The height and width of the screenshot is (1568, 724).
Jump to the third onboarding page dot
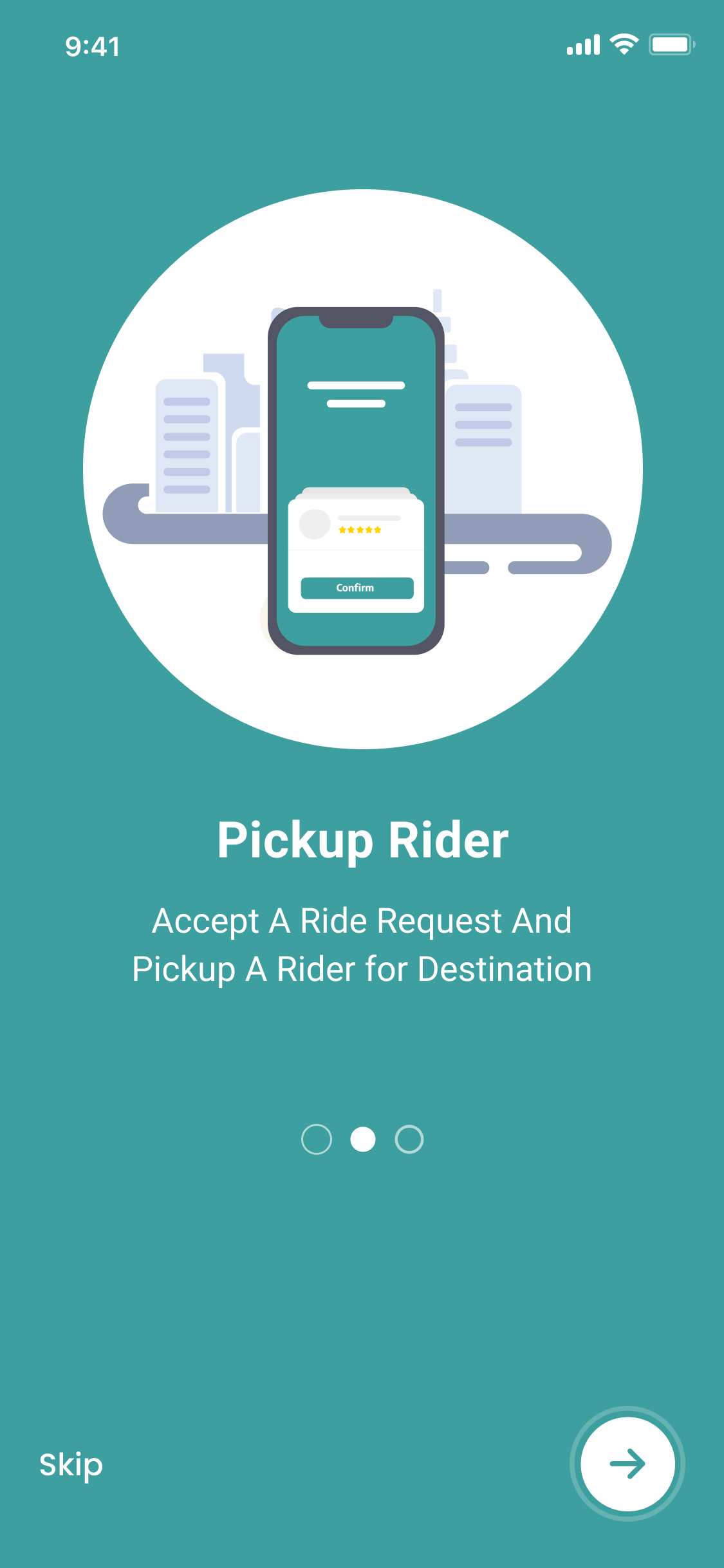pyautogui.click(x=409, y=1139)
